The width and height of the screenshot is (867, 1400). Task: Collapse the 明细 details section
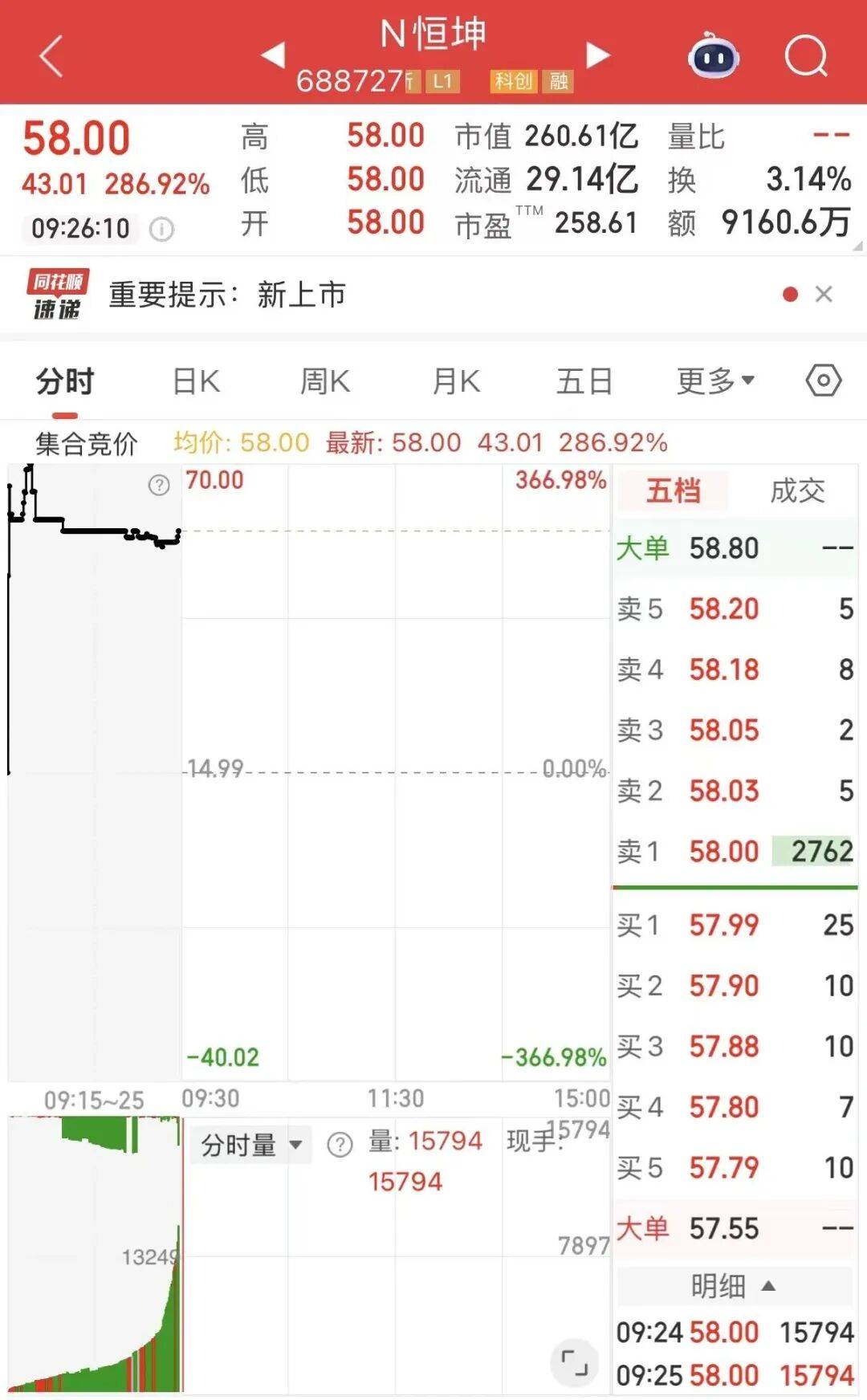click(733, 1286)
